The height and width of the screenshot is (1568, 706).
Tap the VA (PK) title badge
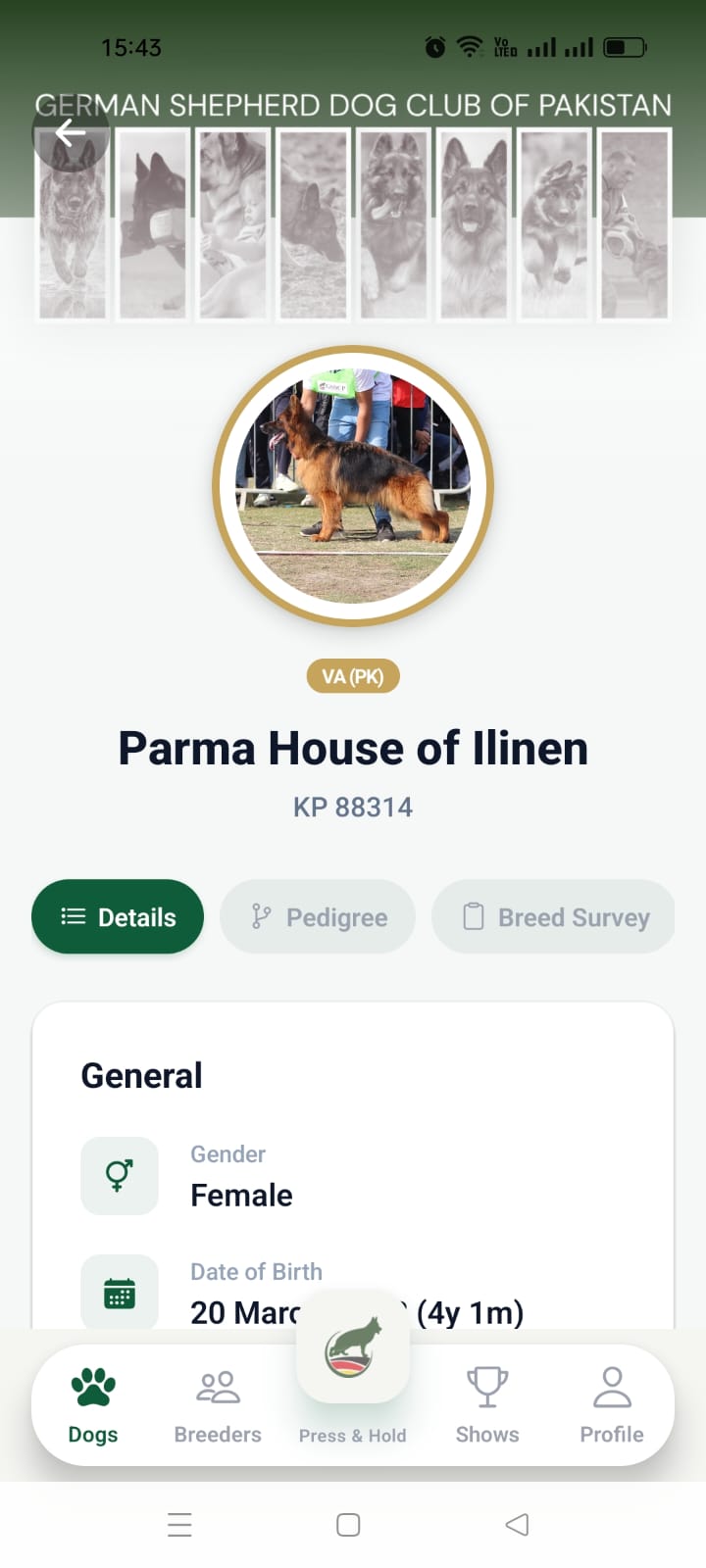[x=353, y=675]
